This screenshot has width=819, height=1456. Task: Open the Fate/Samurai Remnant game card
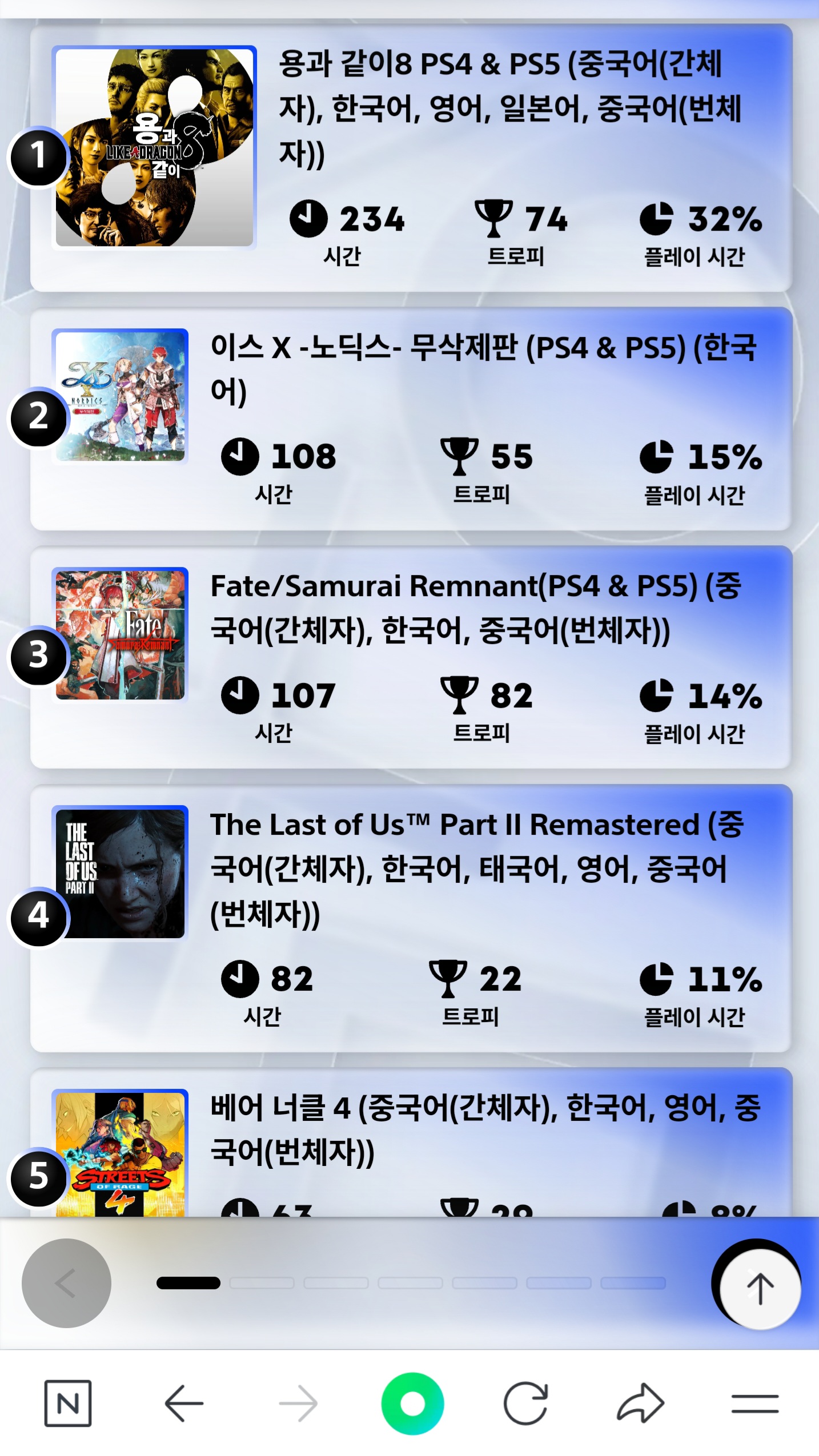click(411, 657)
